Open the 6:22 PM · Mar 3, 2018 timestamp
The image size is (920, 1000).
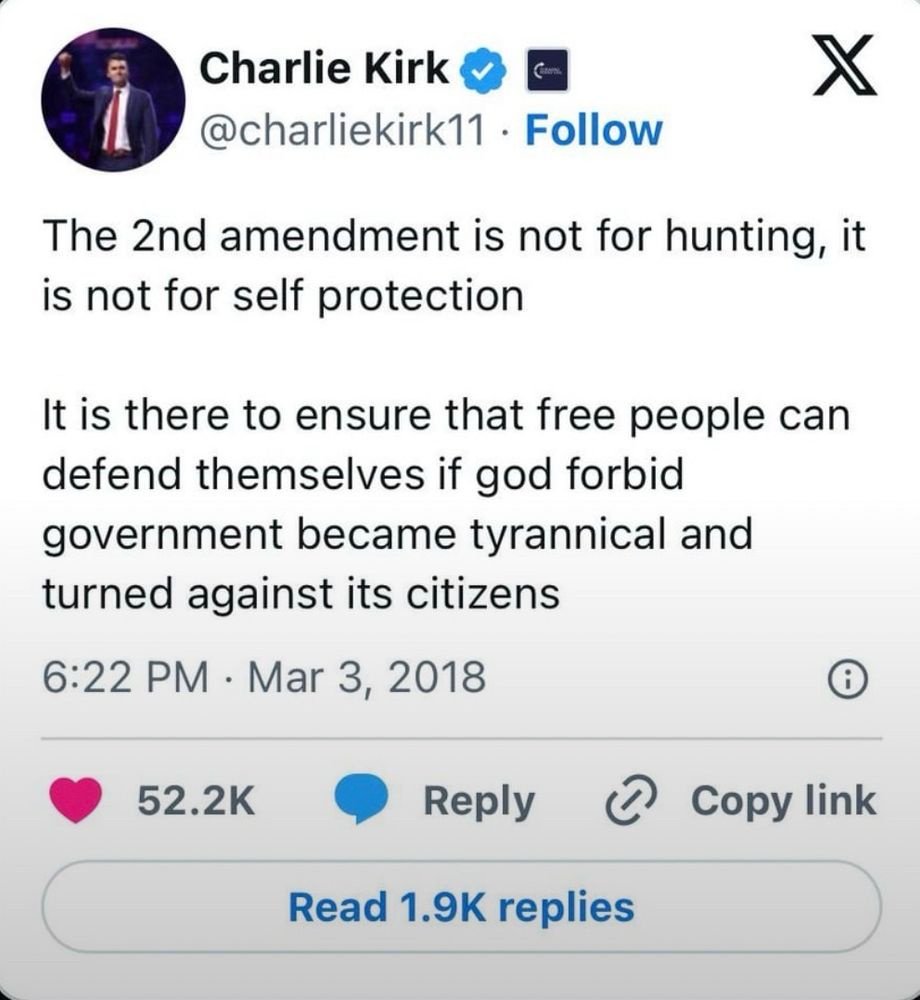click(x=264, y=677)
